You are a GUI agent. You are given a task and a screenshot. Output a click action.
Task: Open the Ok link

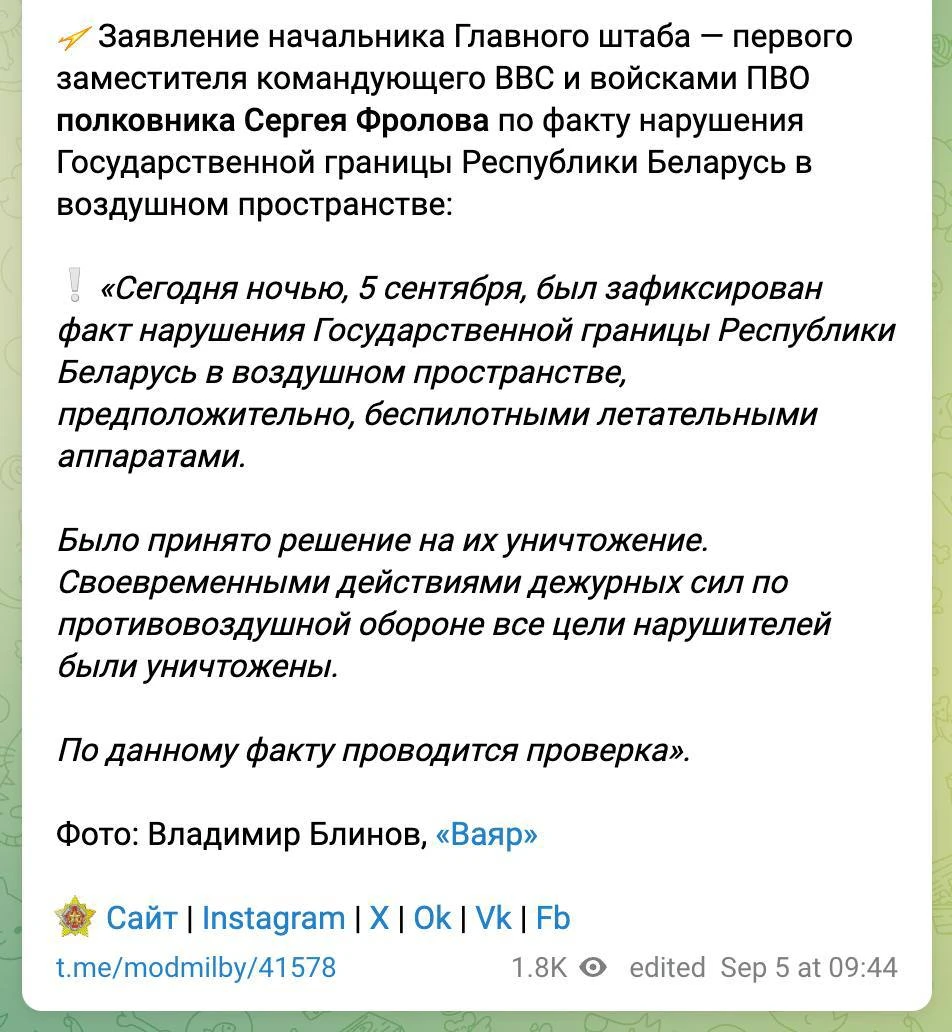point(432,918)
